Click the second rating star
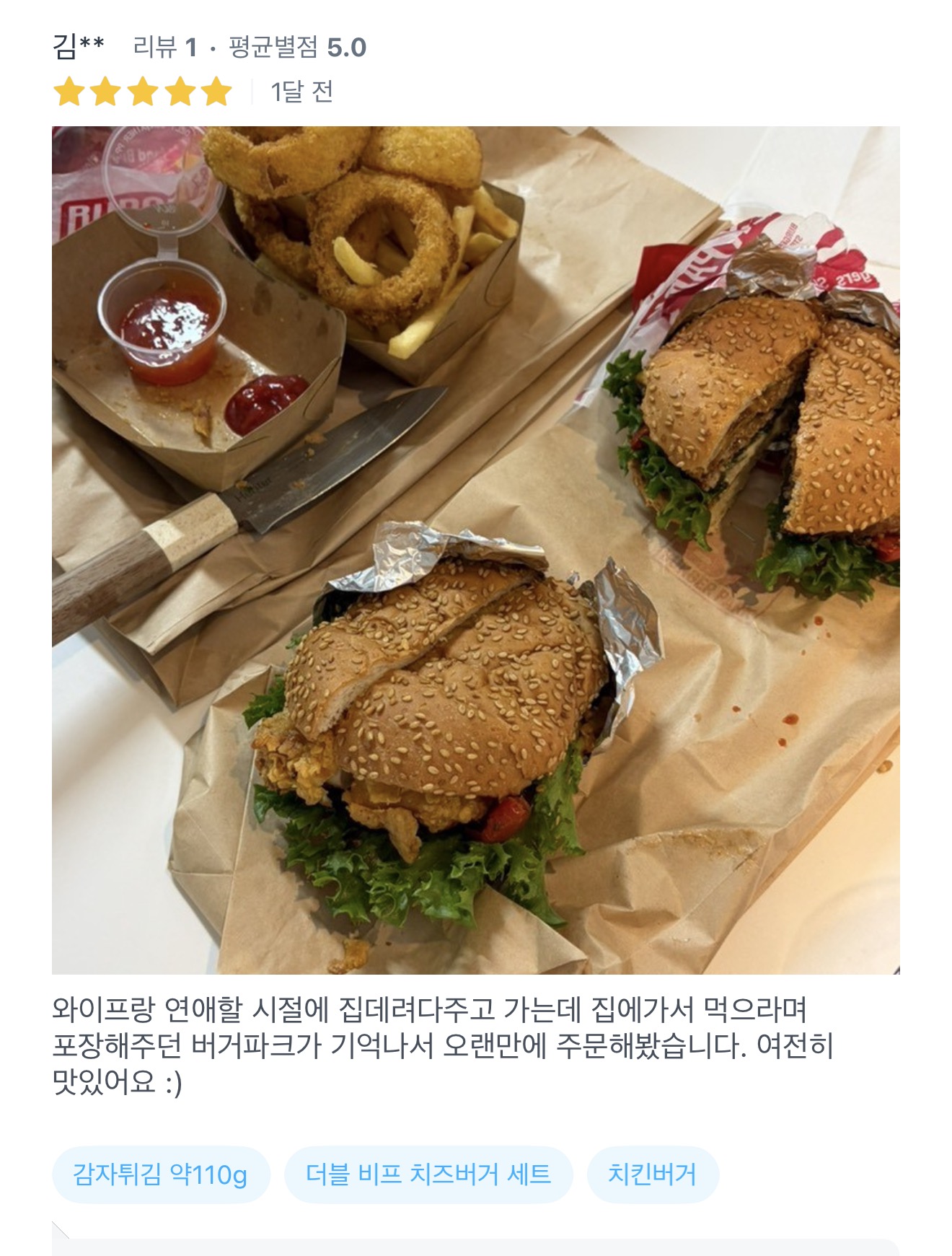The width and height of the screenshot is (952, 1256). pyautogui.click(x=104, y=92)
